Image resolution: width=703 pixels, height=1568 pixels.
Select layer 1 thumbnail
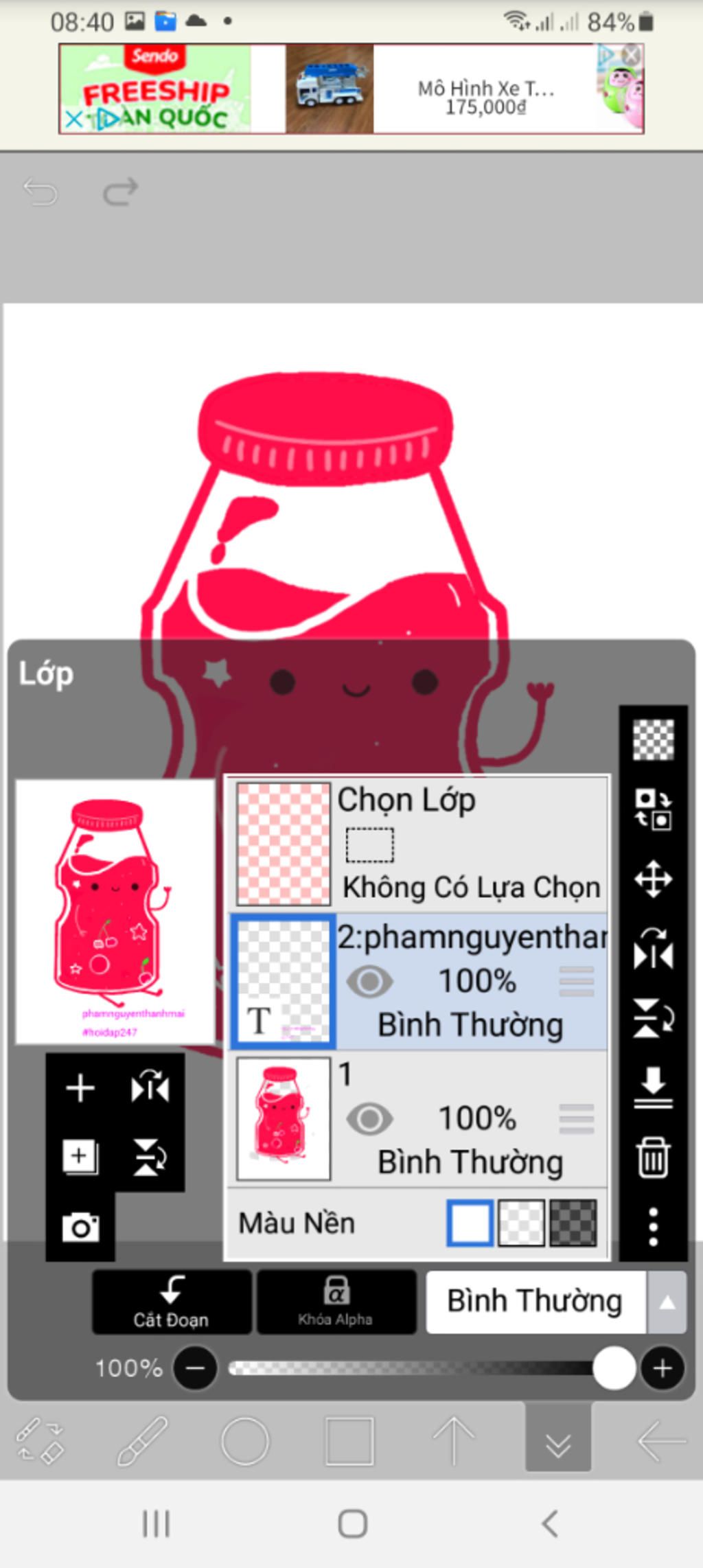284,1119
